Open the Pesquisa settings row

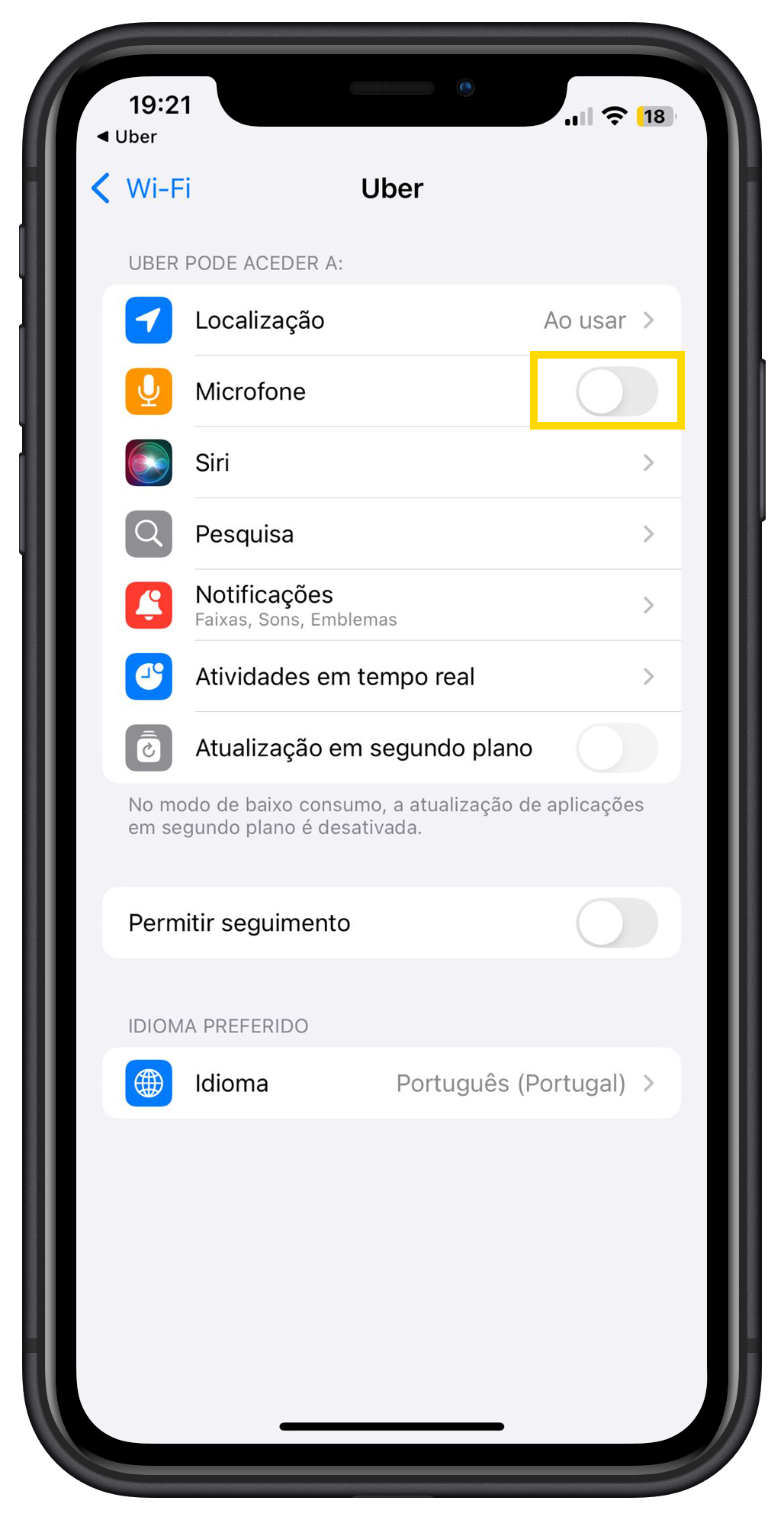tap(391, 534)
